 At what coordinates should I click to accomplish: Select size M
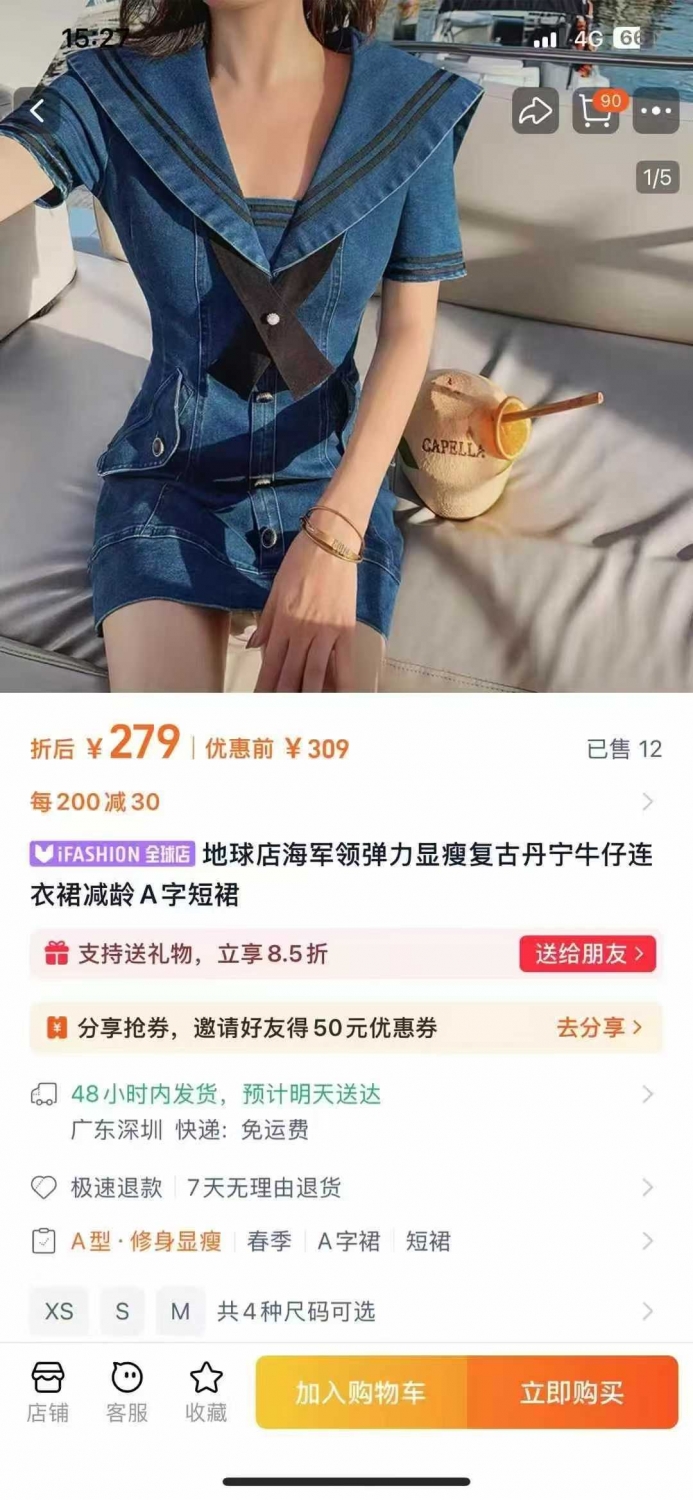tap(180, 1311)
